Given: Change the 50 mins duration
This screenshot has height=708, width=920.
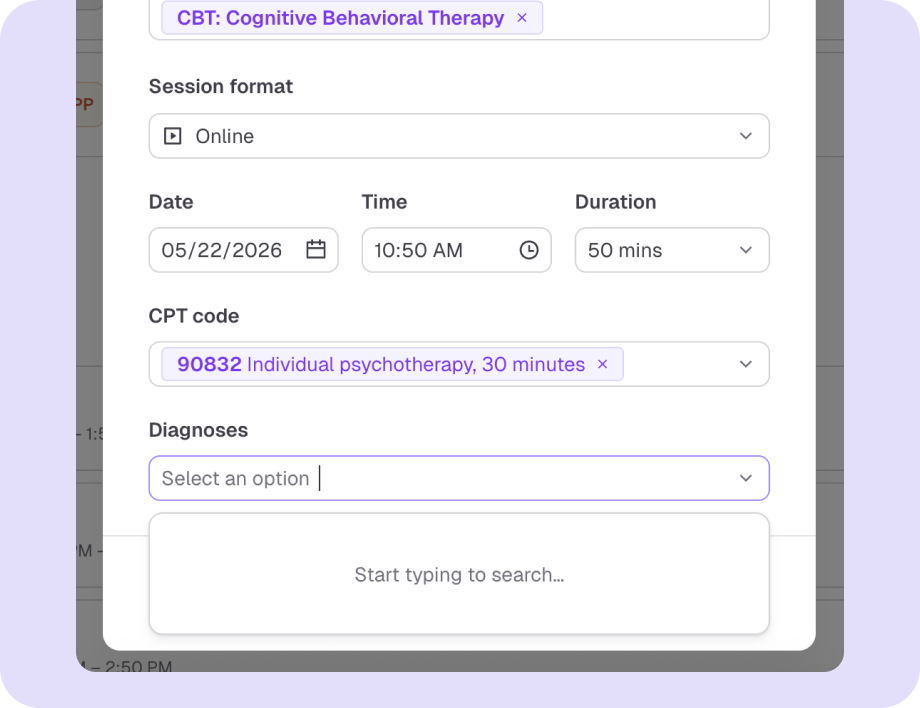Looking at the screenshot, I should [x=672, y=250].
